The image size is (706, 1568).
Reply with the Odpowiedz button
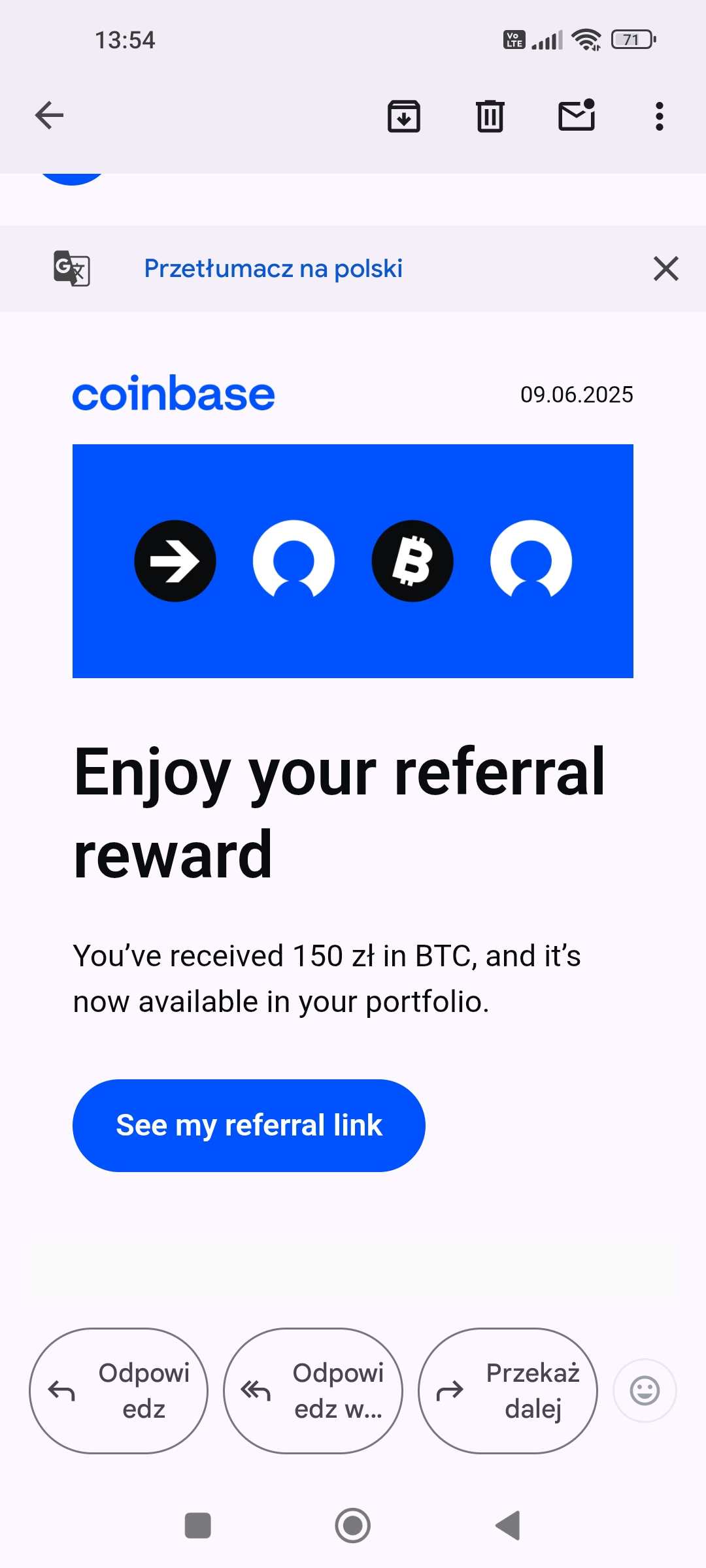(x=118, y=1390)
